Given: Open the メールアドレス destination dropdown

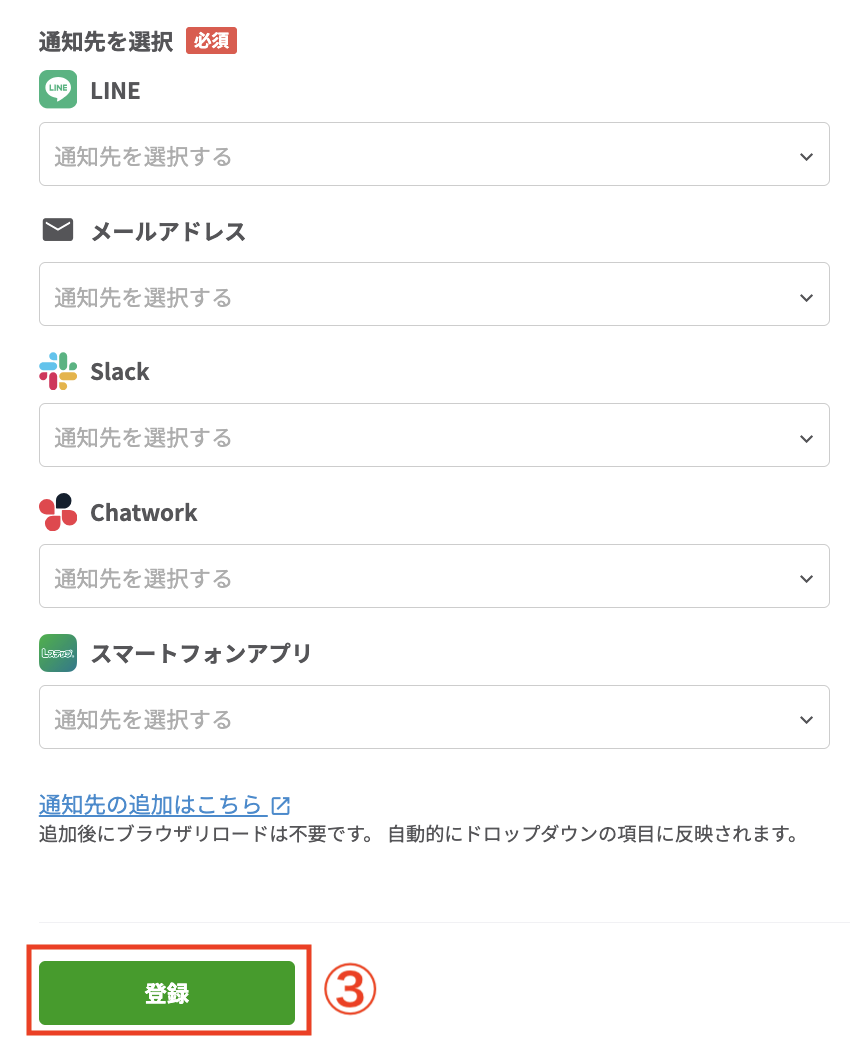Looking at the screenshot, I should pyautogui.click(x=434, y=294).
